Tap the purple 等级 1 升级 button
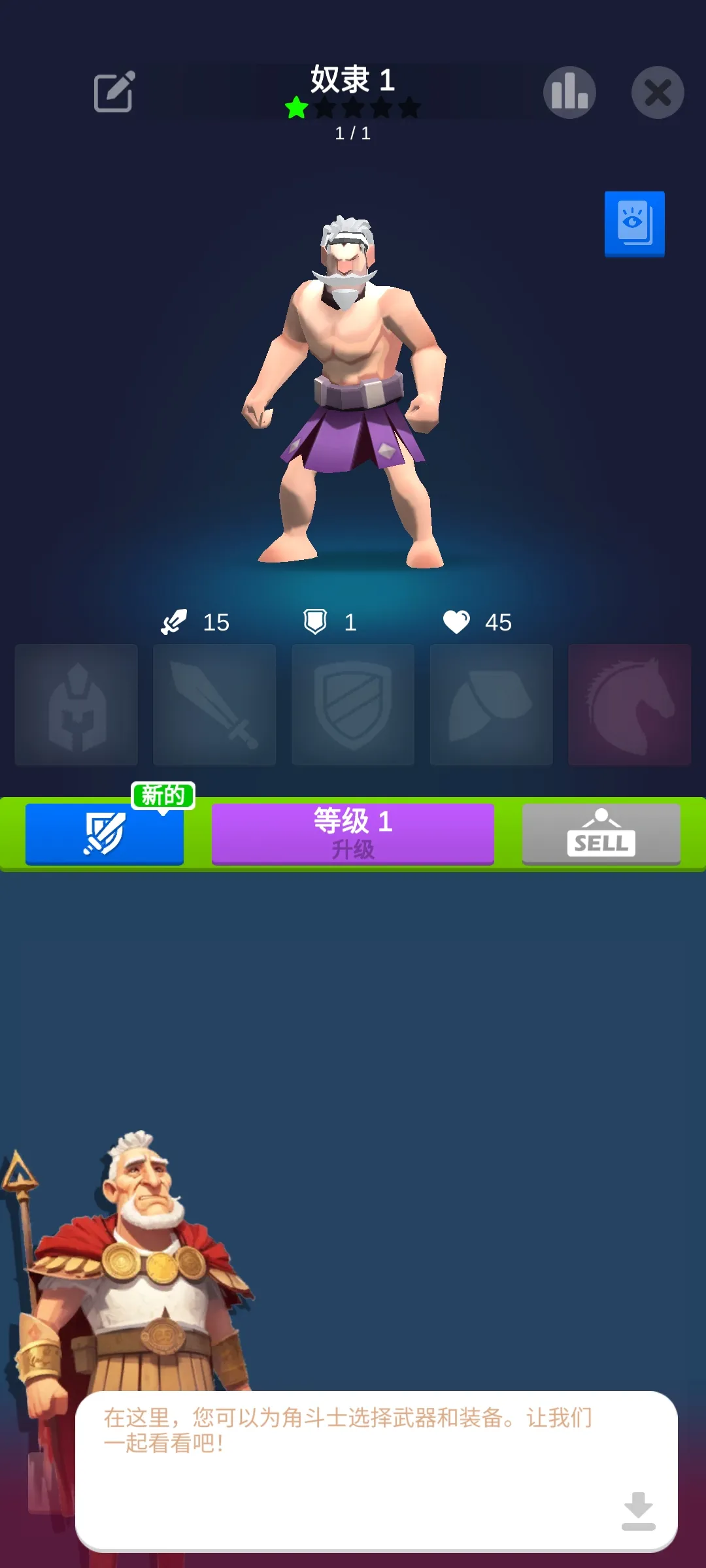The height and width of the screenshot is (1568, 706). 353,834
